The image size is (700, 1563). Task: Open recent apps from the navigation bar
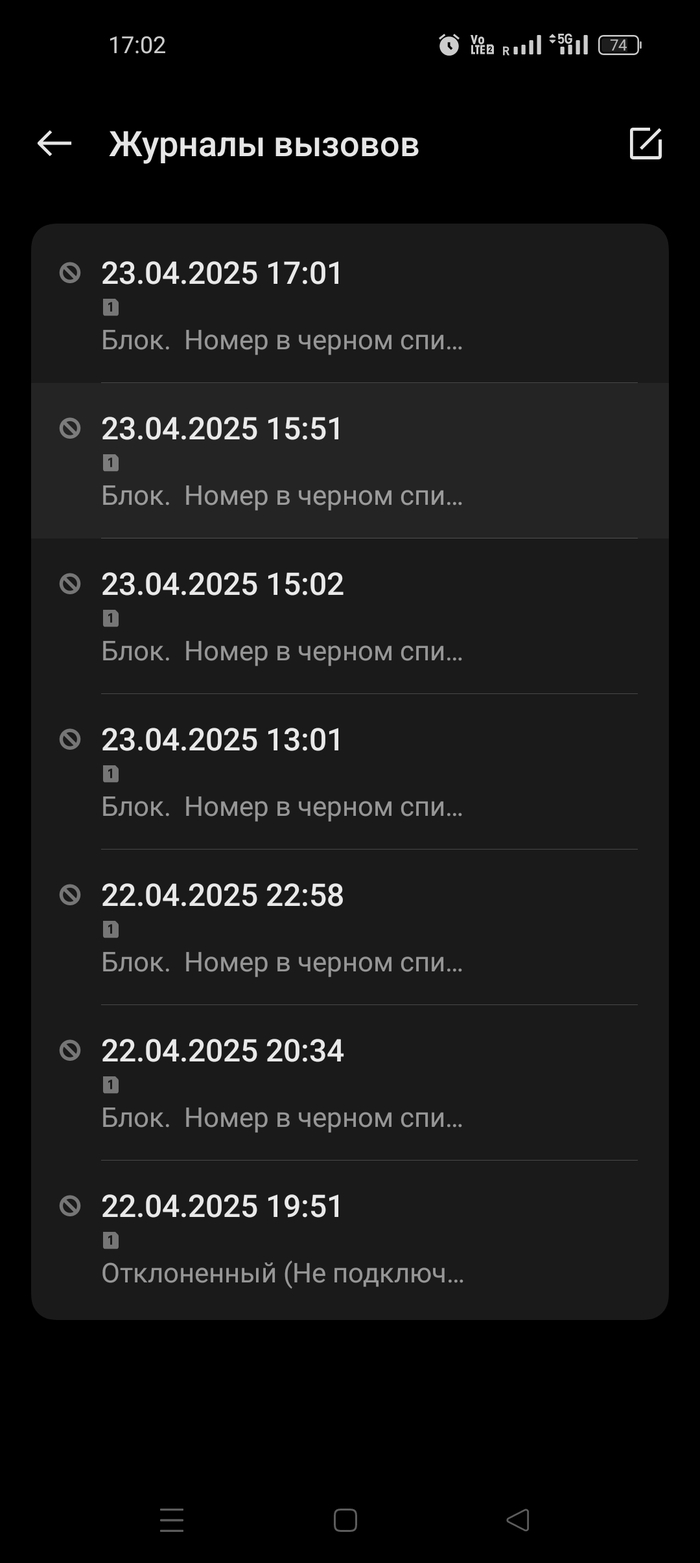pos(172,1520)
